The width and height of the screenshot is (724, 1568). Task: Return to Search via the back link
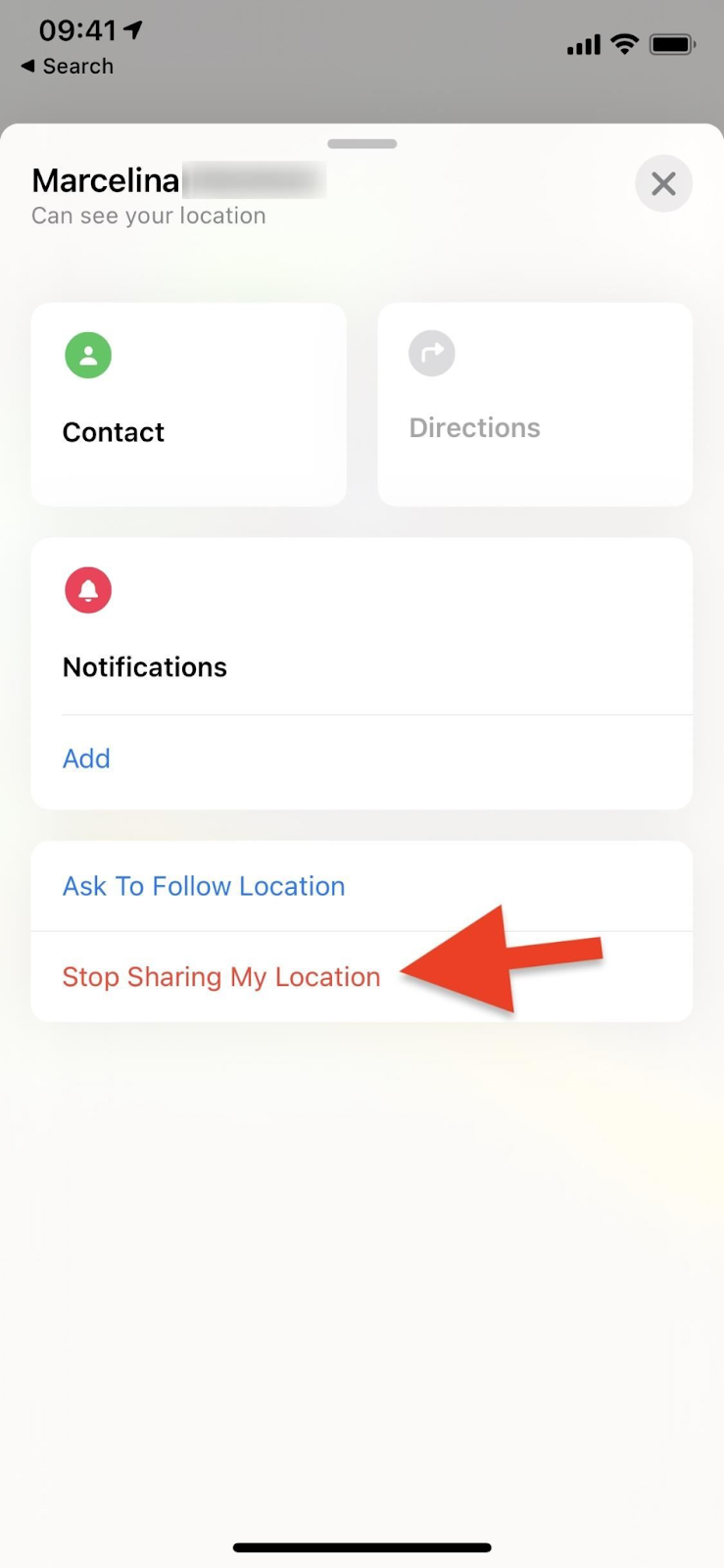(x=68, y=66)
